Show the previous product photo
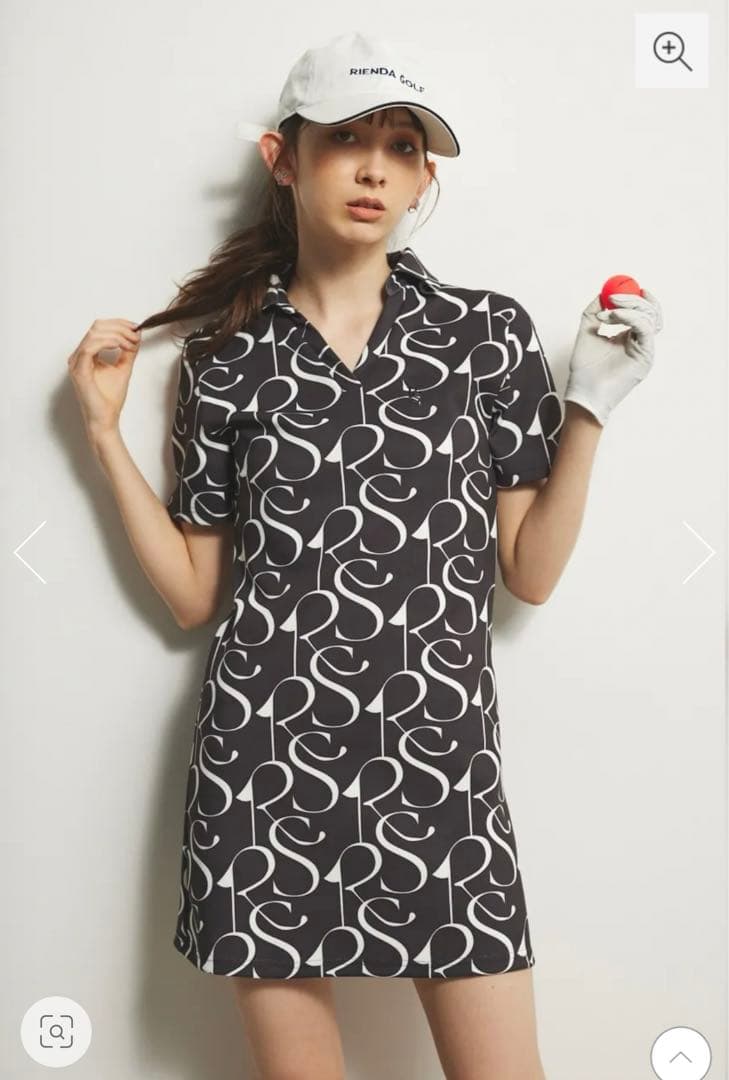The width and height of the screenshot is (729, 1080). (x=30, y=552)
